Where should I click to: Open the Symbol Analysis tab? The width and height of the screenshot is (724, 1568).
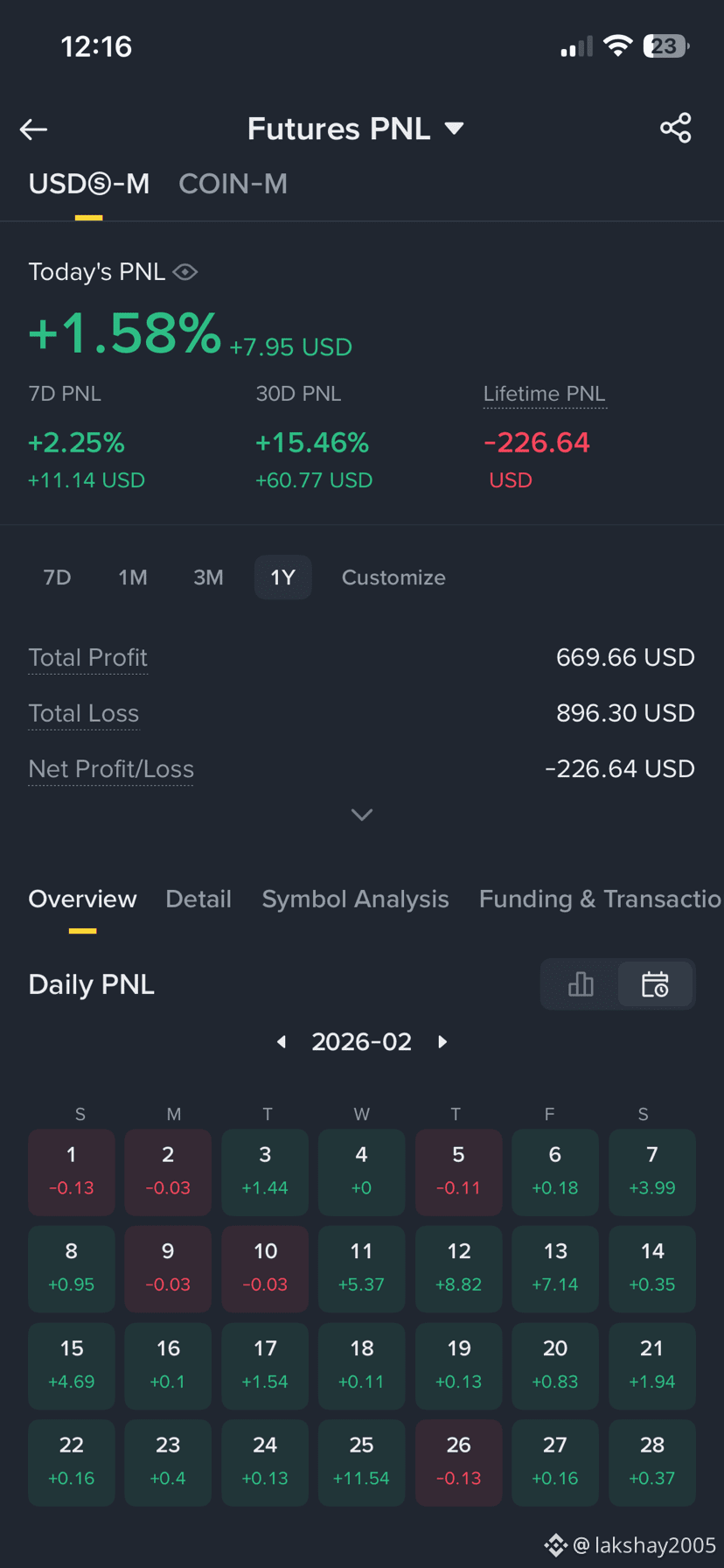pyautogui.click(x=355, y=899)
